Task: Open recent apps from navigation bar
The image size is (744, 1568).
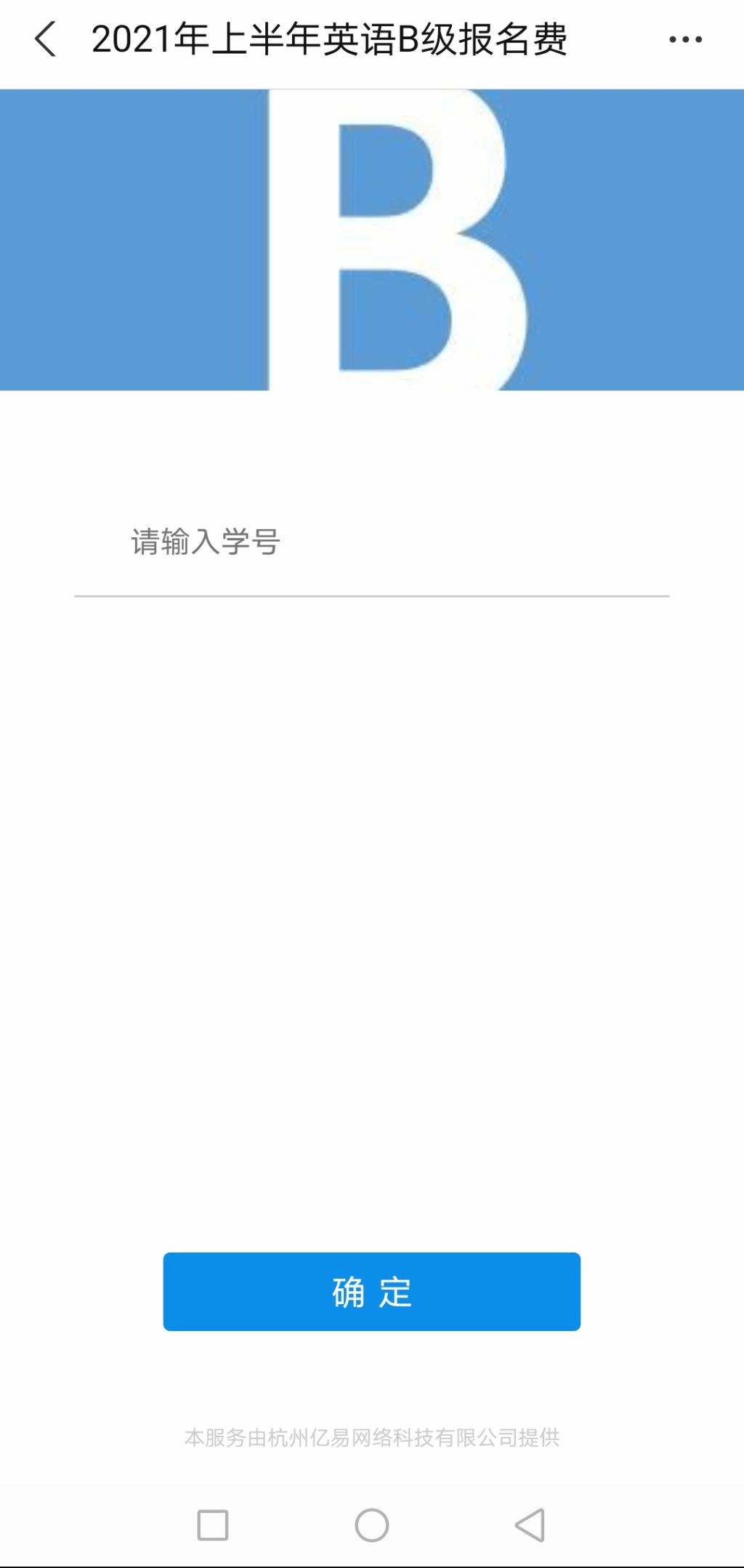Action: click(x=213, y=1524)
